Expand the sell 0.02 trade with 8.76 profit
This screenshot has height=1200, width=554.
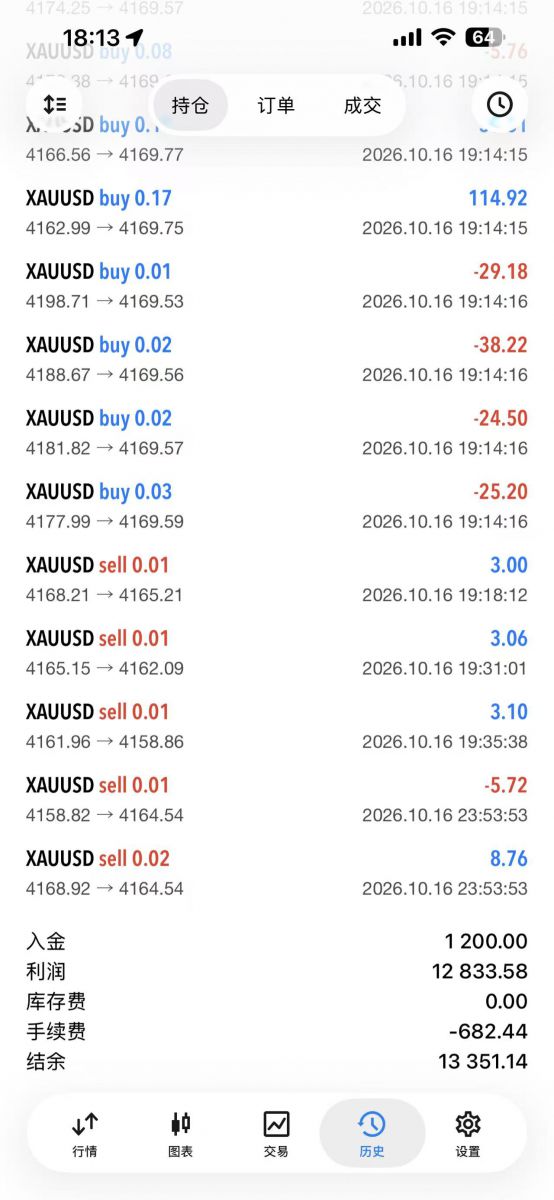coord(277,873)
